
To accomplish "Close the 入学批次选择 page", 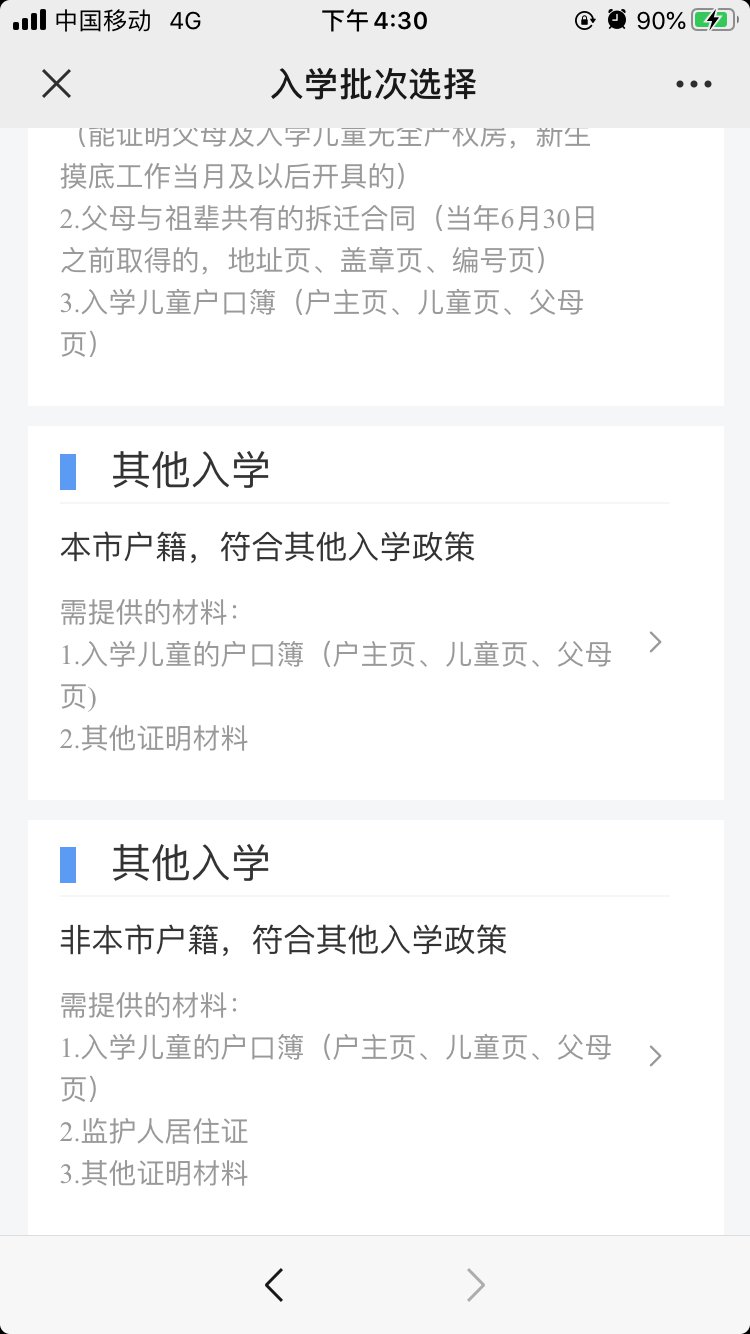I will tap(57, 85).
